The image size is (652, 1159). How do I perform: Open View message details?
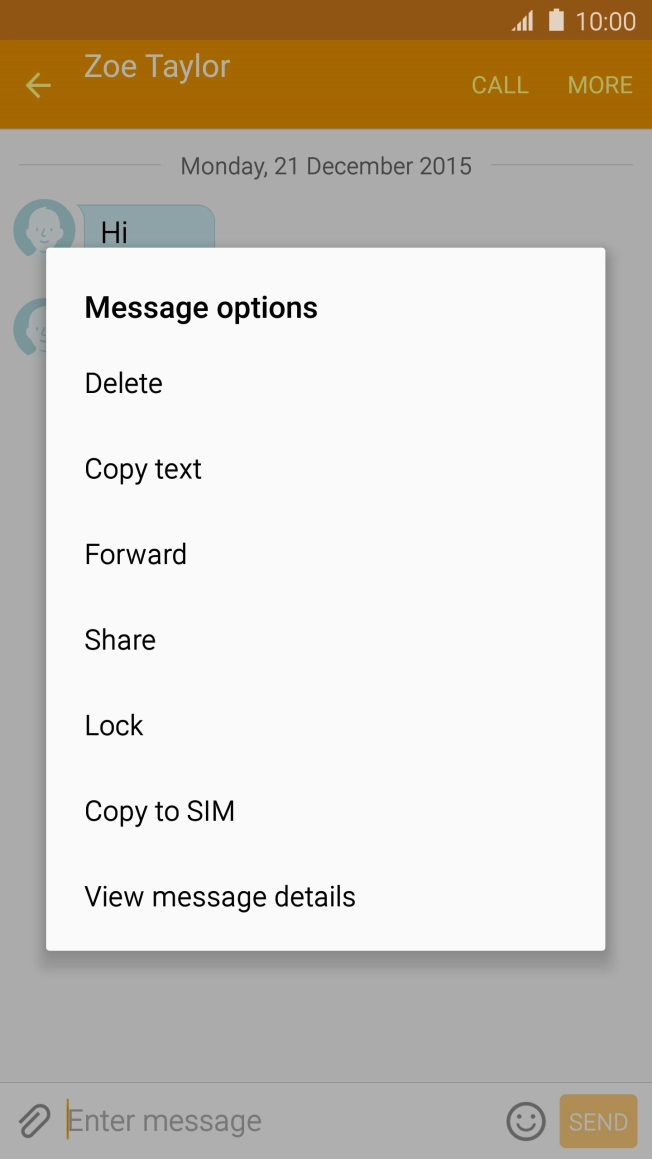point(220,896)
